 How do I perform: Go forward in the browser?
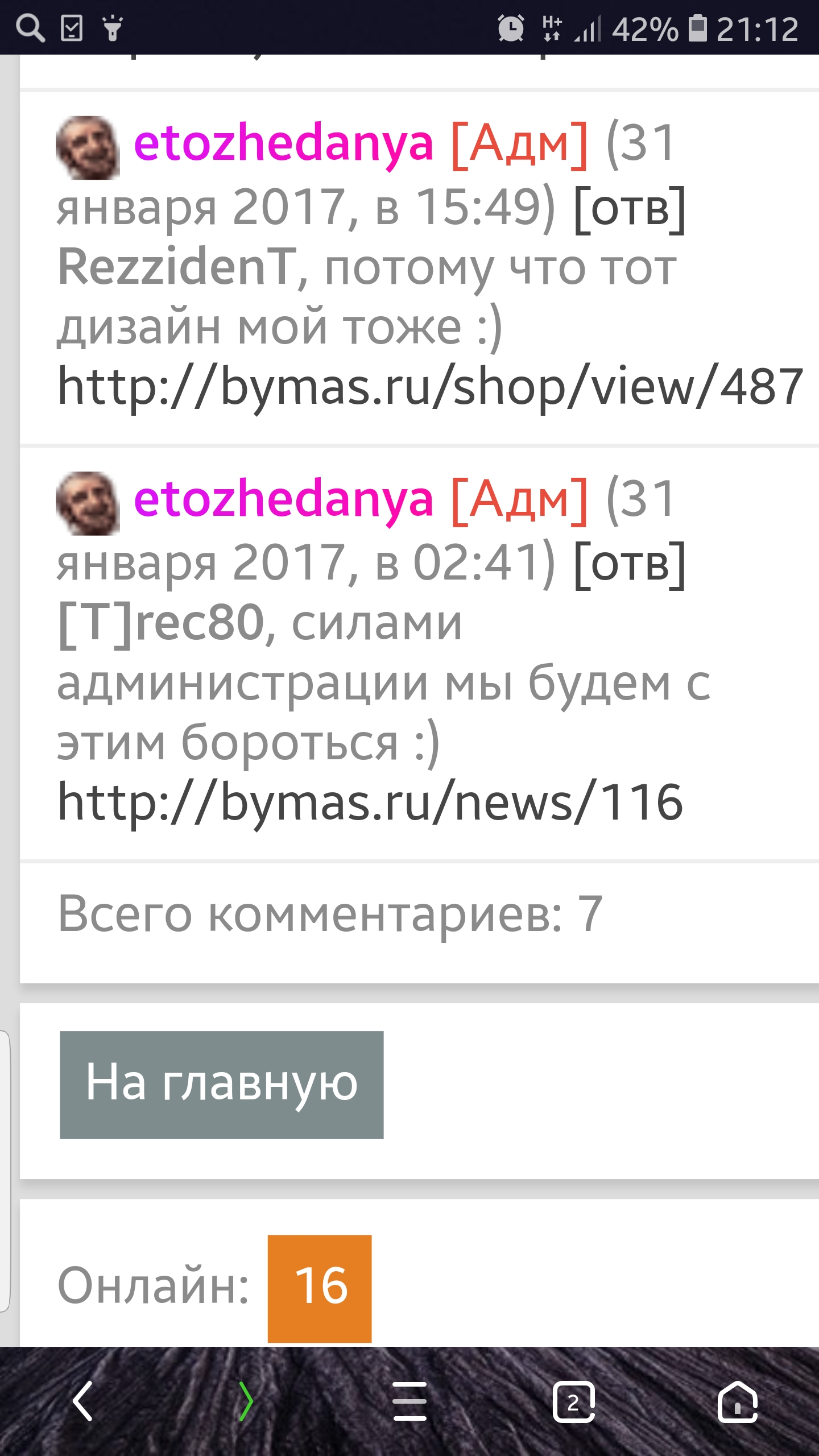click(246, 1401)
